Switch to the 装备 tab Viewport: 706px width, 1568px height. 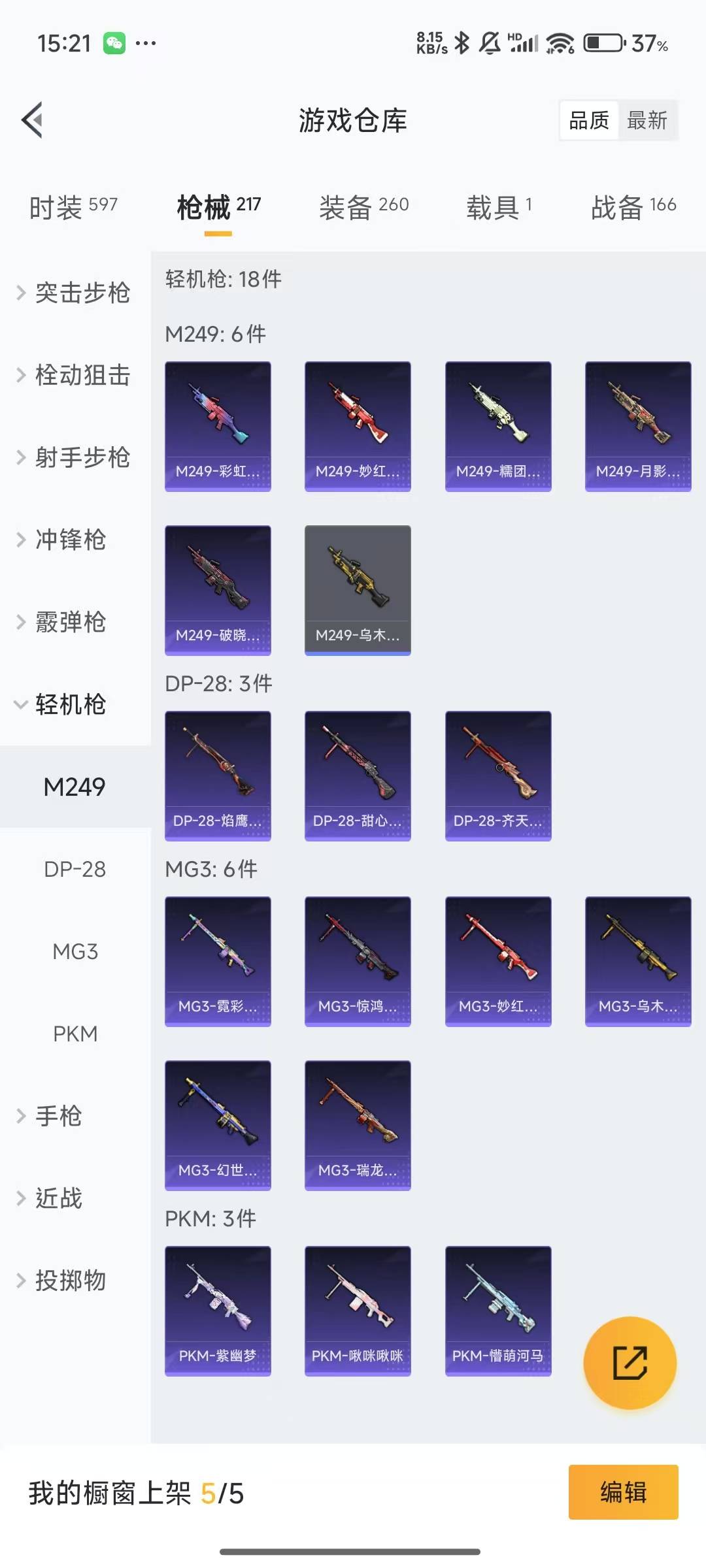coord(363,207)
